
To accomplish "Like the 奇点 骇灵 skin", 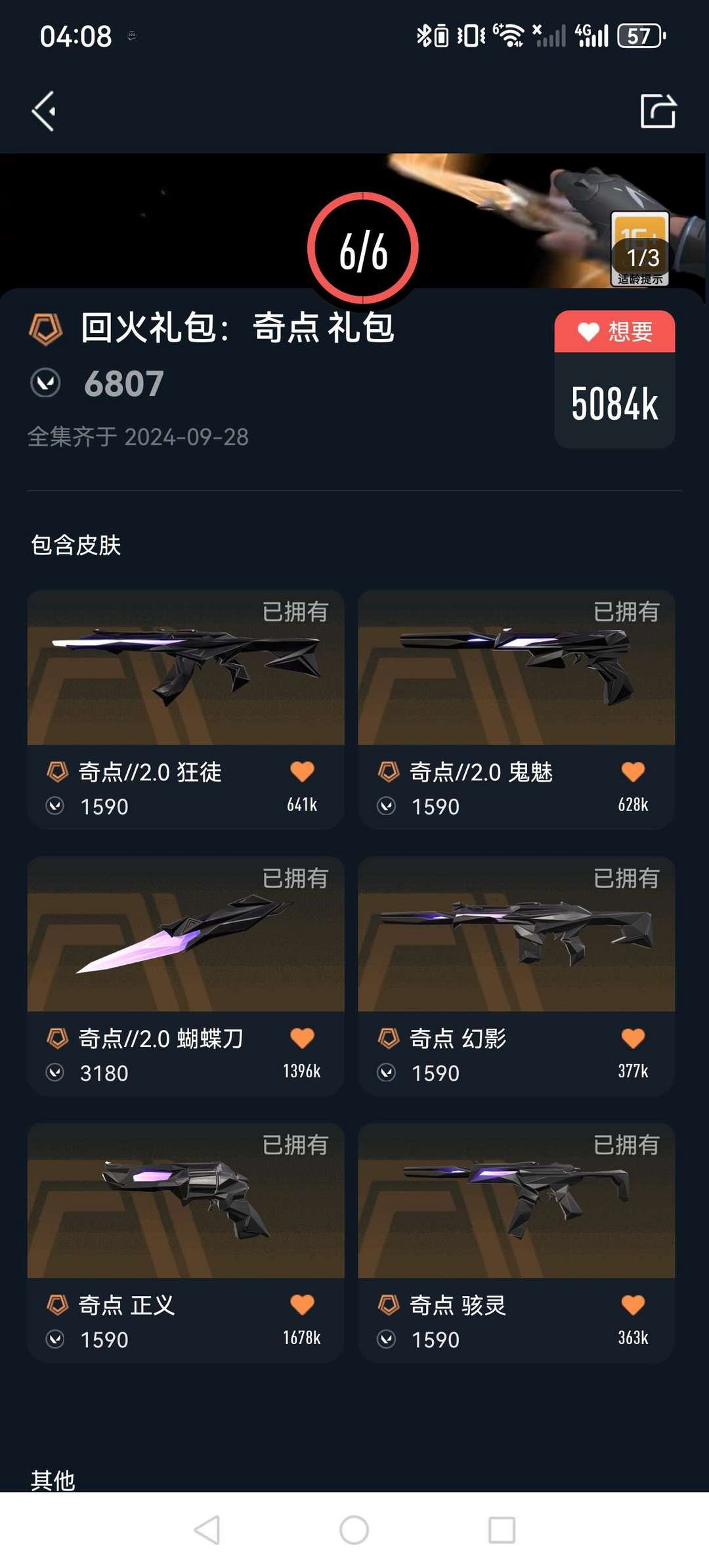I will [633, 1305].
